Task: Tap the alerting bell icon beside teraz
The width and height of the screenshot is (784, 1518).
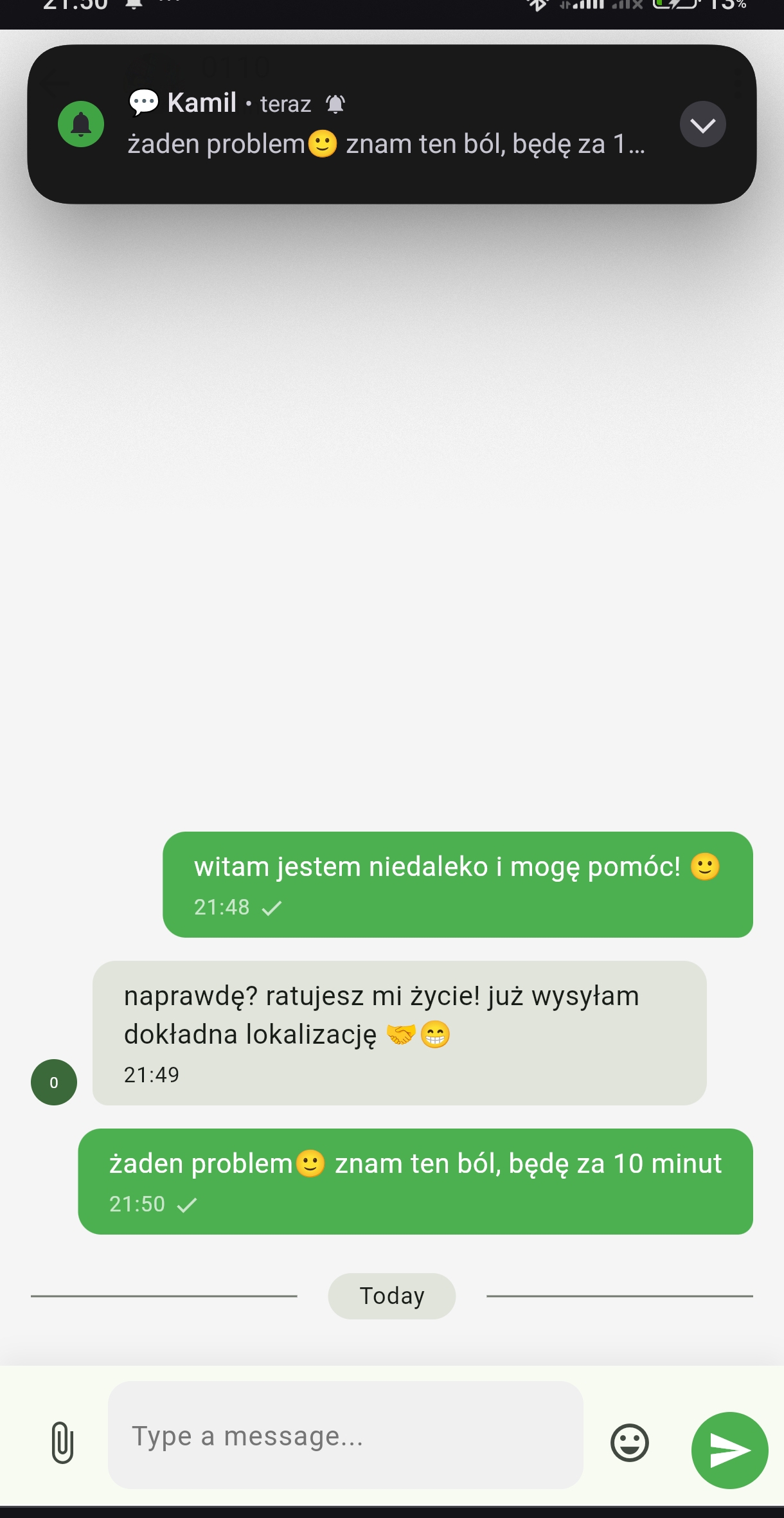Action: click(335, 103)
